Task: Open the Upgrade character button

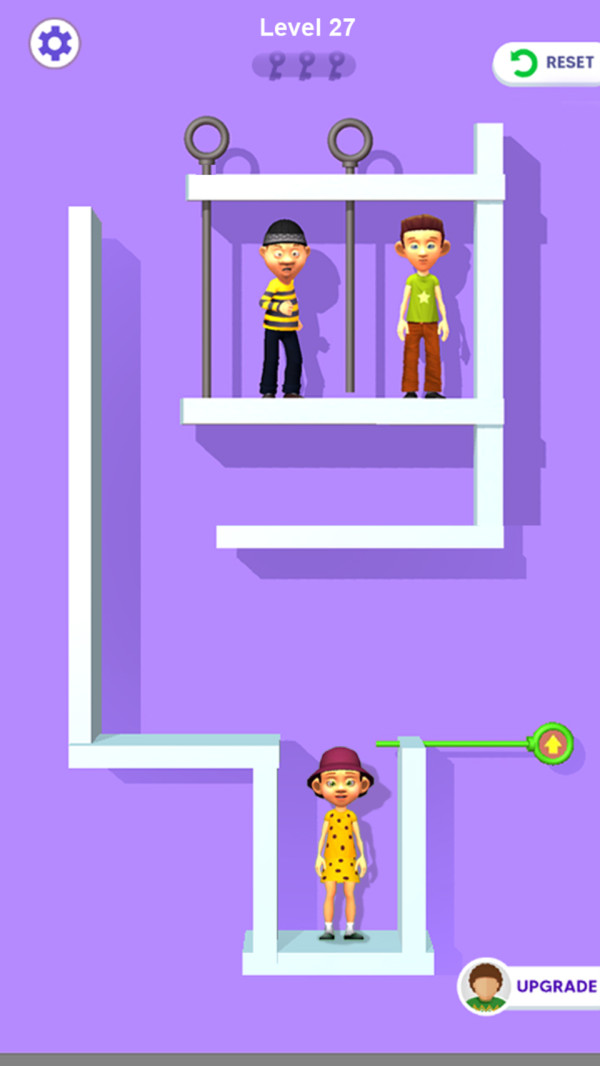Action: click(x=529, y=986)
